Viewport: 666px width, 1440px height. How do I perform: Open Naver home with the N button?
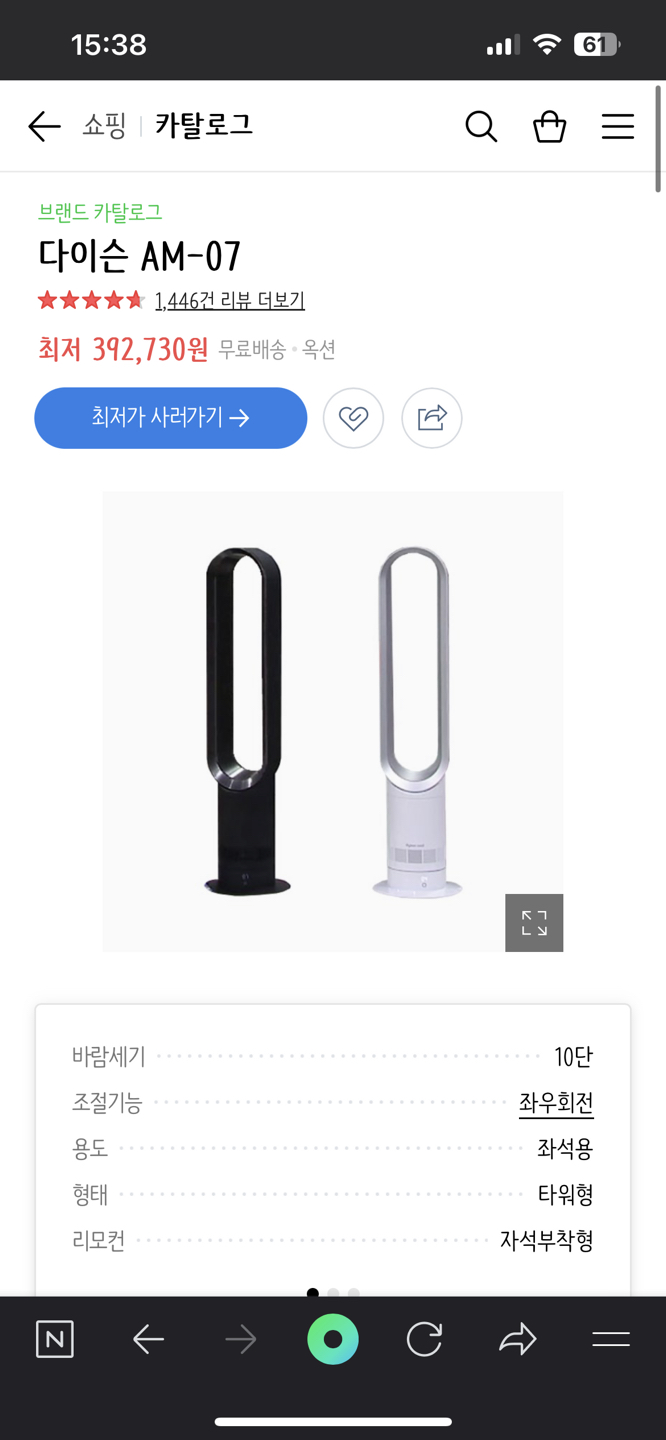click(55, 1339)
